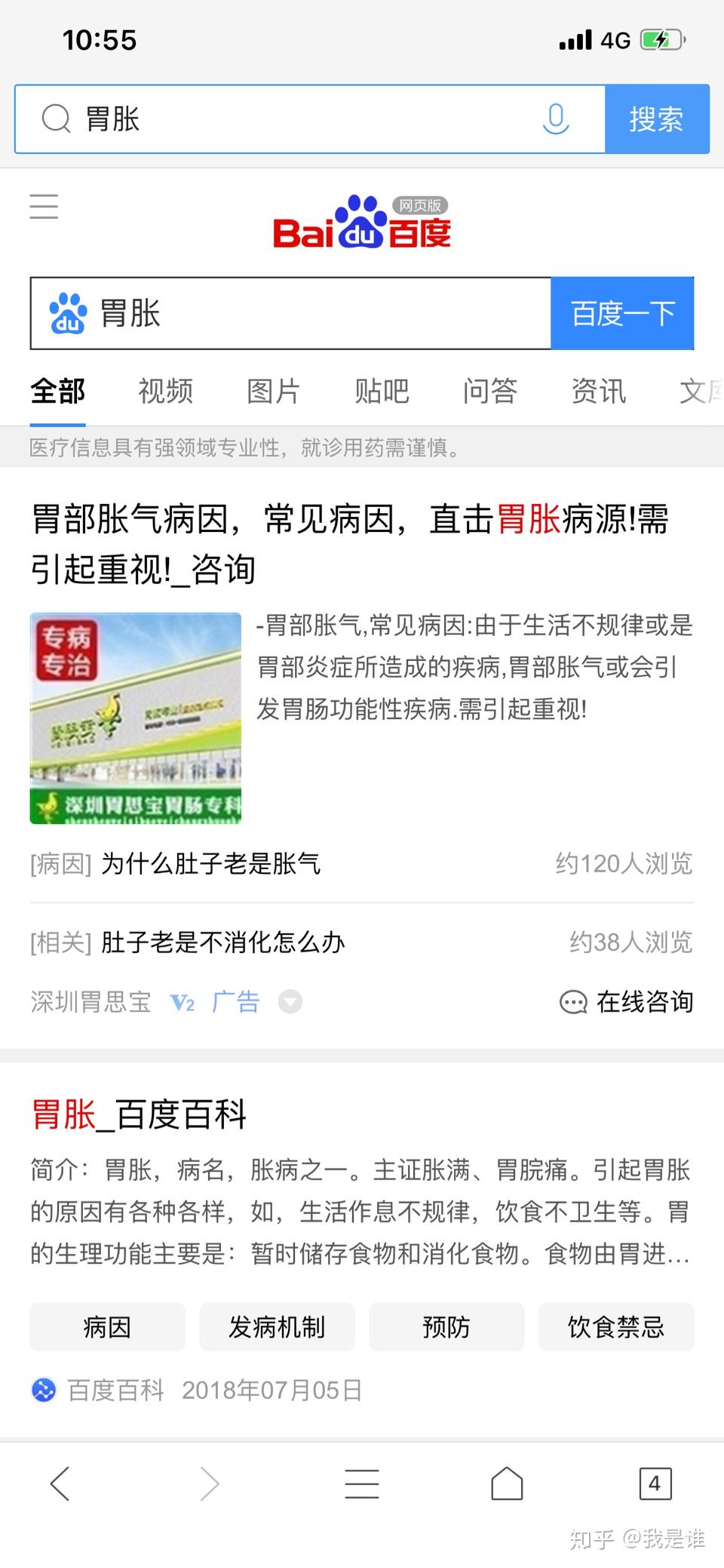The height and width of the screenshot is (1568, 724).
Task: Tap 在线咨询 for online consultation
Action: coord(627,1001)
